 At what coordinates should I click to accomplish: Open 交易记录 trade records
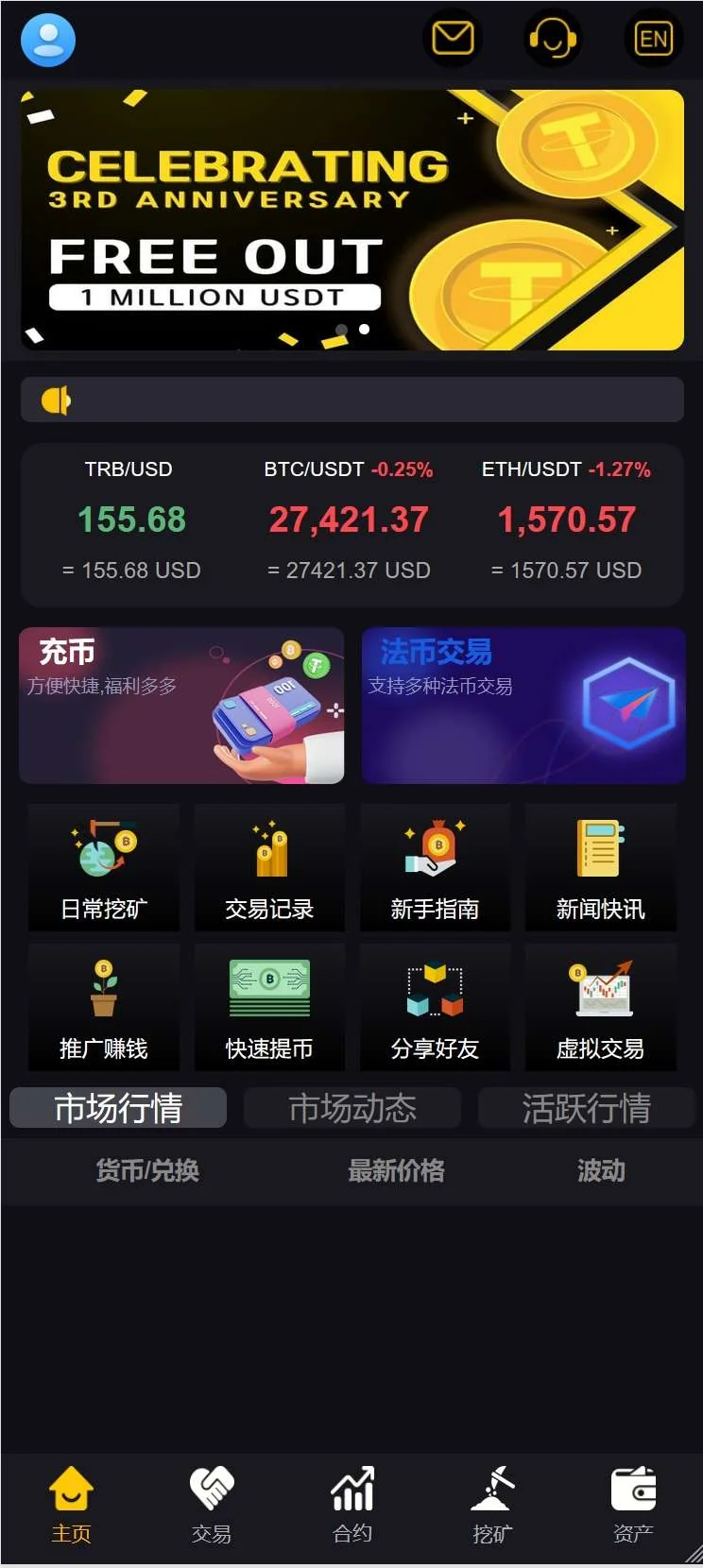click(269, 868)
